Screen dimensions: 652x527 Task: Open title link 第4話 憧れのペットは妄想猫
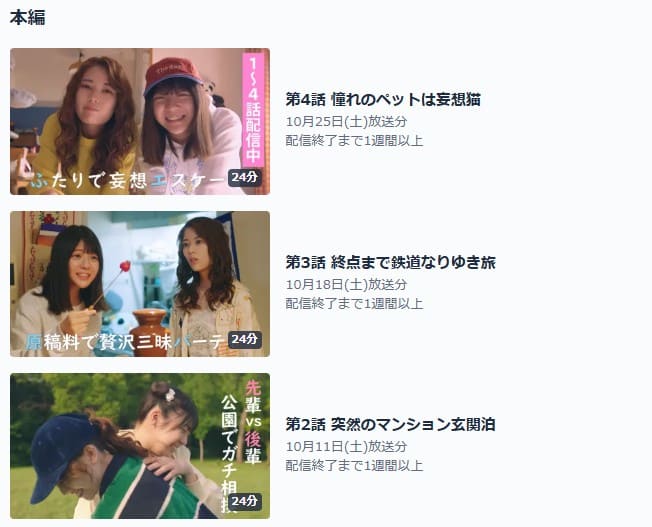[x=381, y=99]
